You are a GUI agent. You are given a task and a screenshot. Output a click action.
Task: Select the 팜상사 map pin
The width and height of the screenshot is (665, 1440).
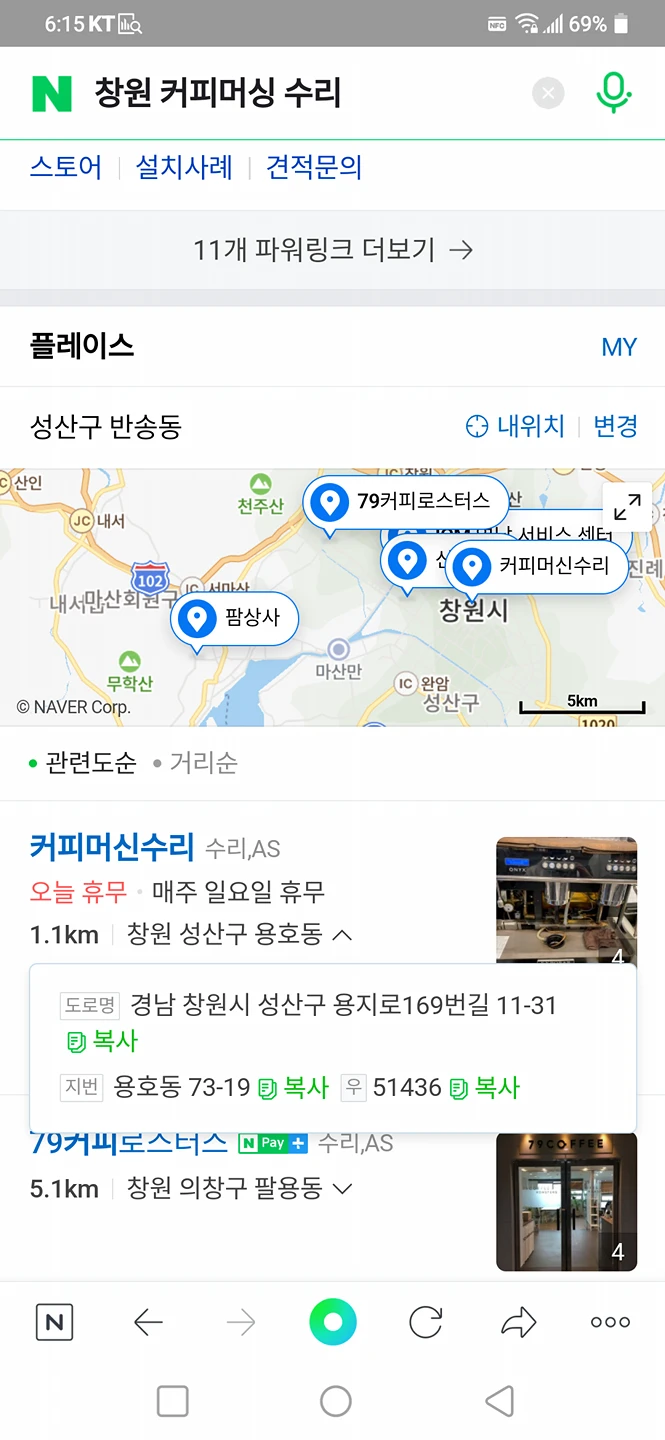(234, 619)
